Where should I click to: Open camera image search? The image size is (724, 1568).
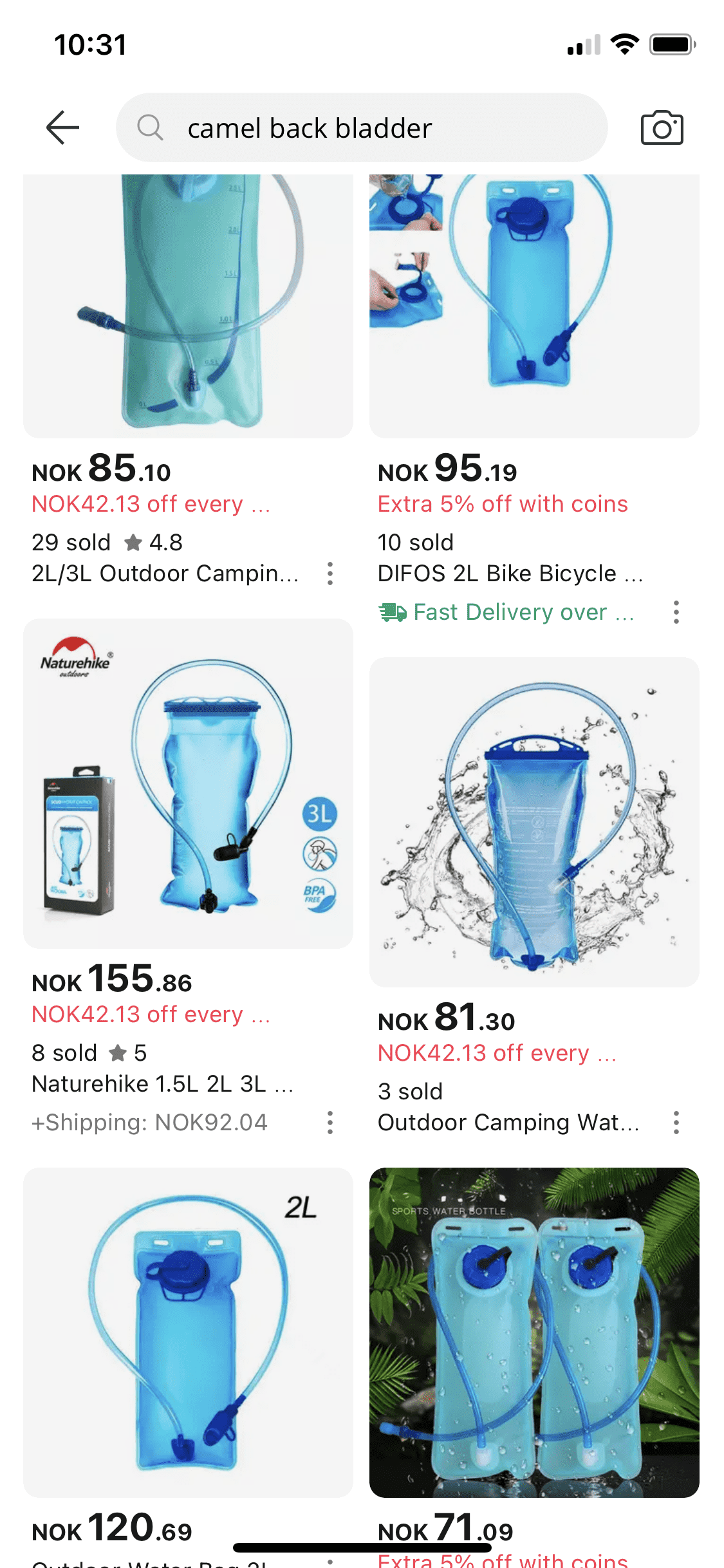click(662, 127)
